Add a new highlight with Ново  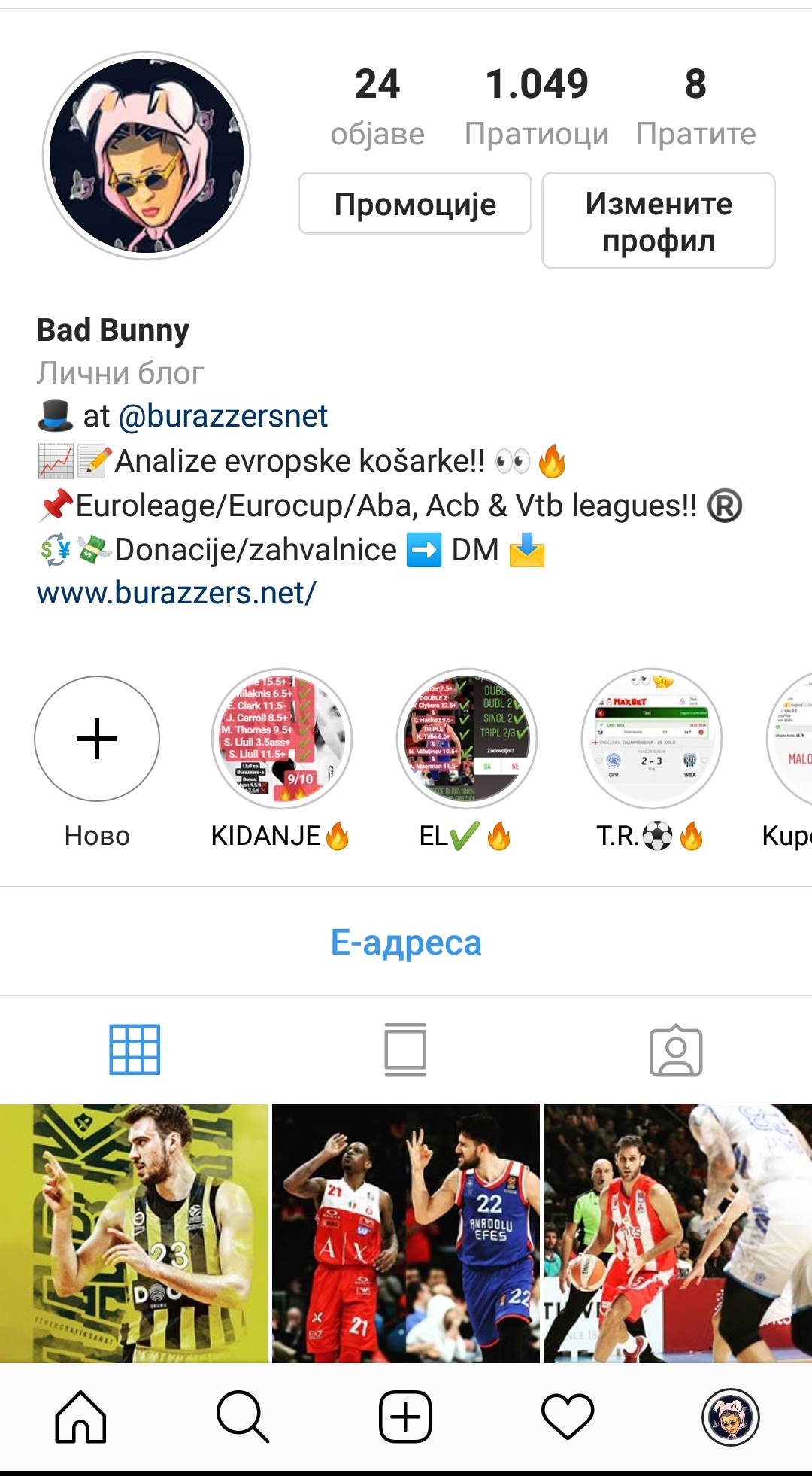tap(97, 739)
